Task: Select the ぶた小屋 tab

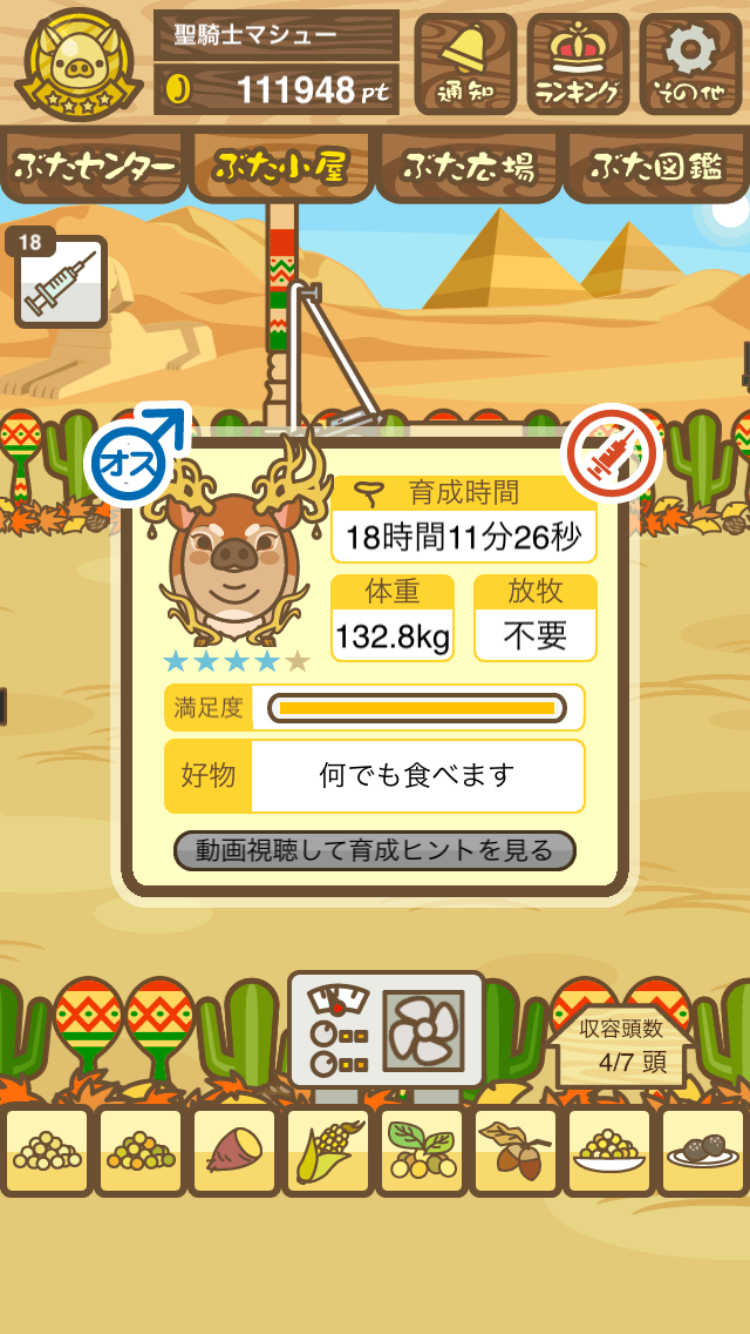Action: [x=280, y=166]
